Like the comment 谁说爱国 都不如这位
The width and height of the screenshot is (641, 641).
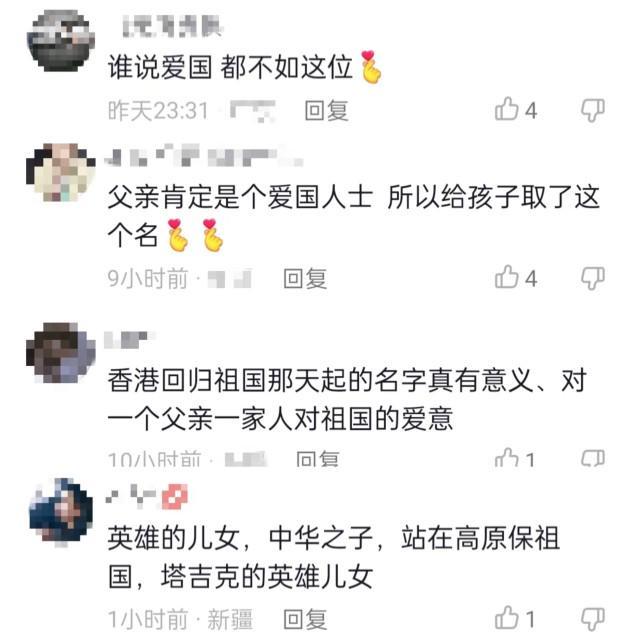509,110
